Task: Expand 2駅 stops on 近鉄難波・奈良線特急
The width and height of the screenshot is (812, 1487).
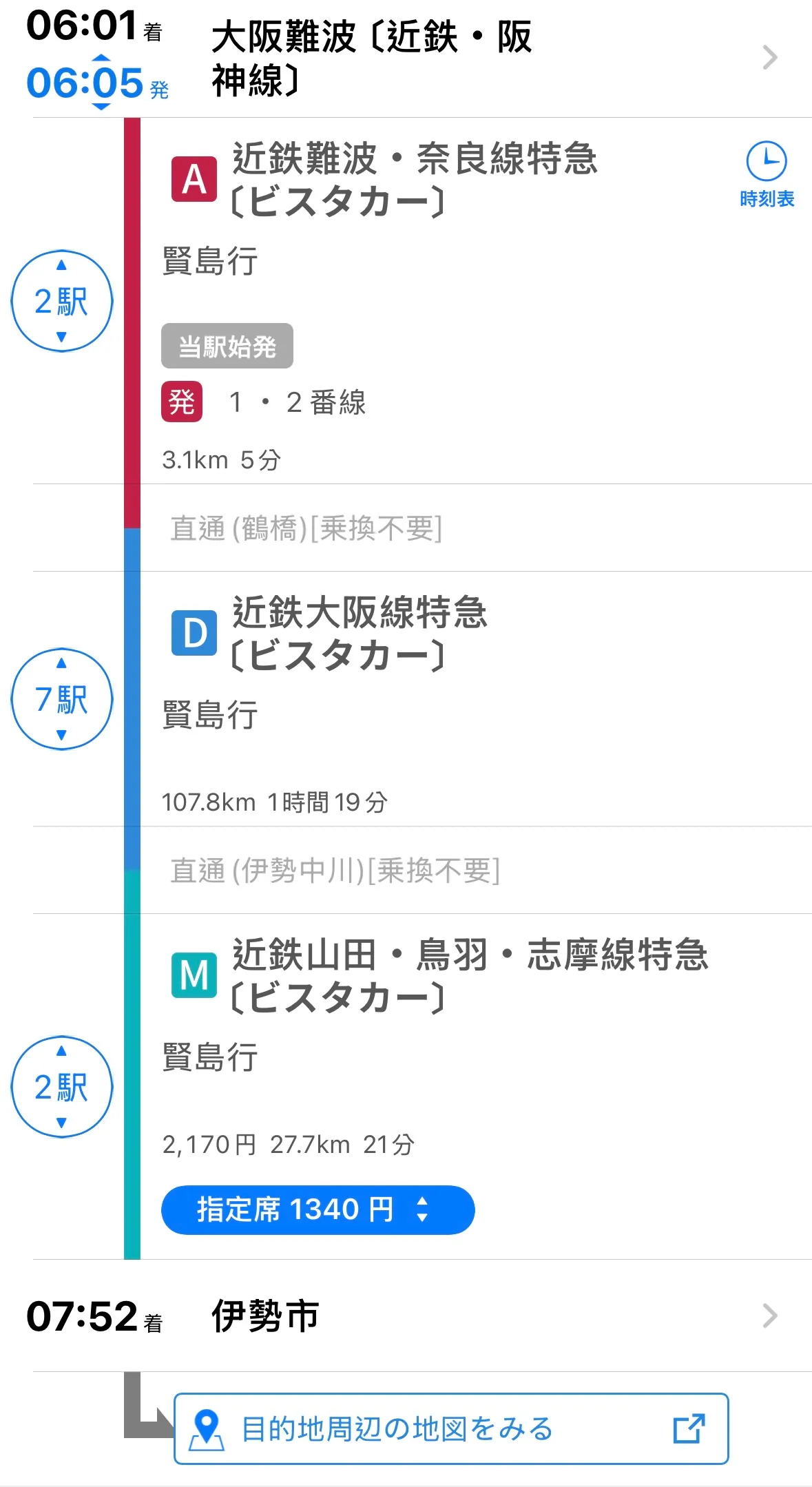Action: coord(62,301)
